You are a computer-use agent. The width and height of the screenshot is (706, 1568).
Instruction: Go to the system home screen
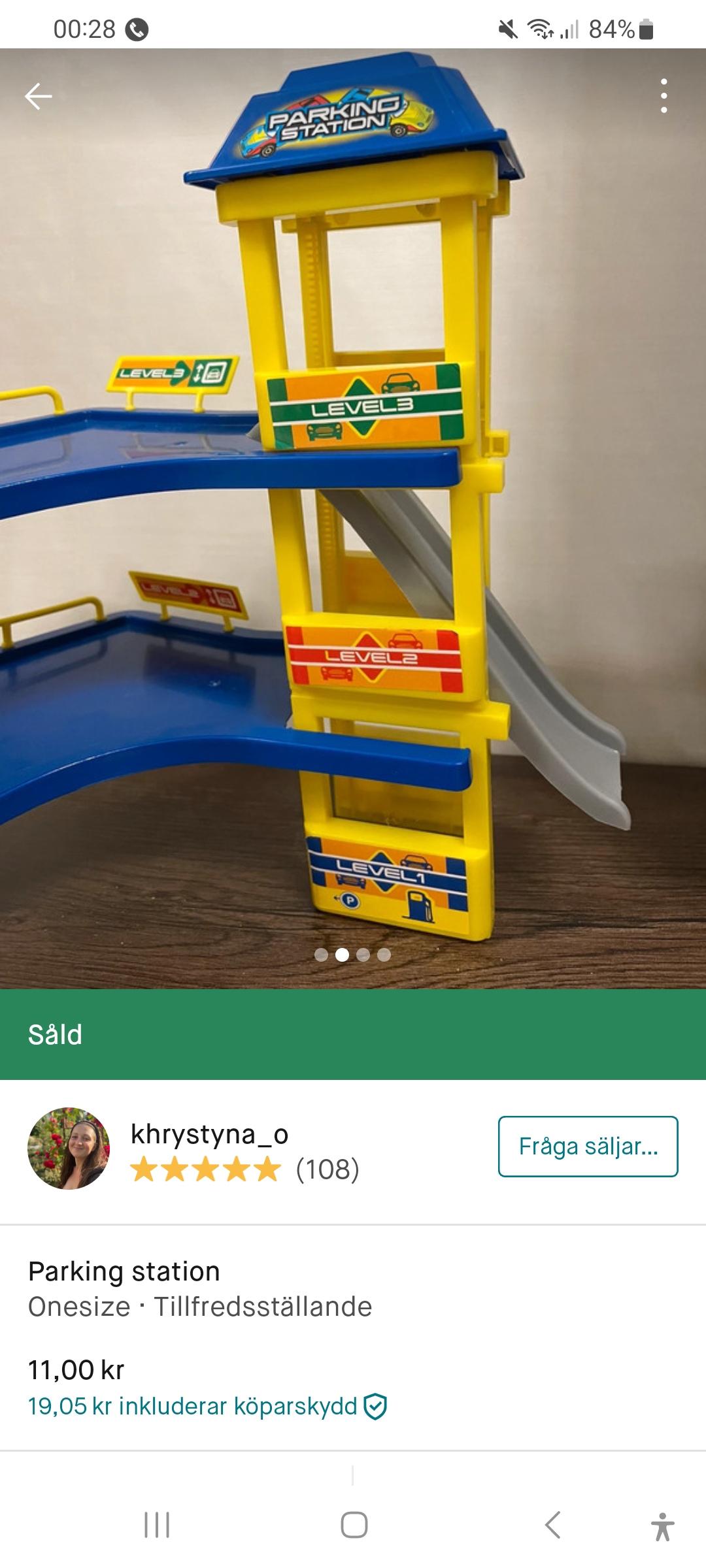point(354,1525)
